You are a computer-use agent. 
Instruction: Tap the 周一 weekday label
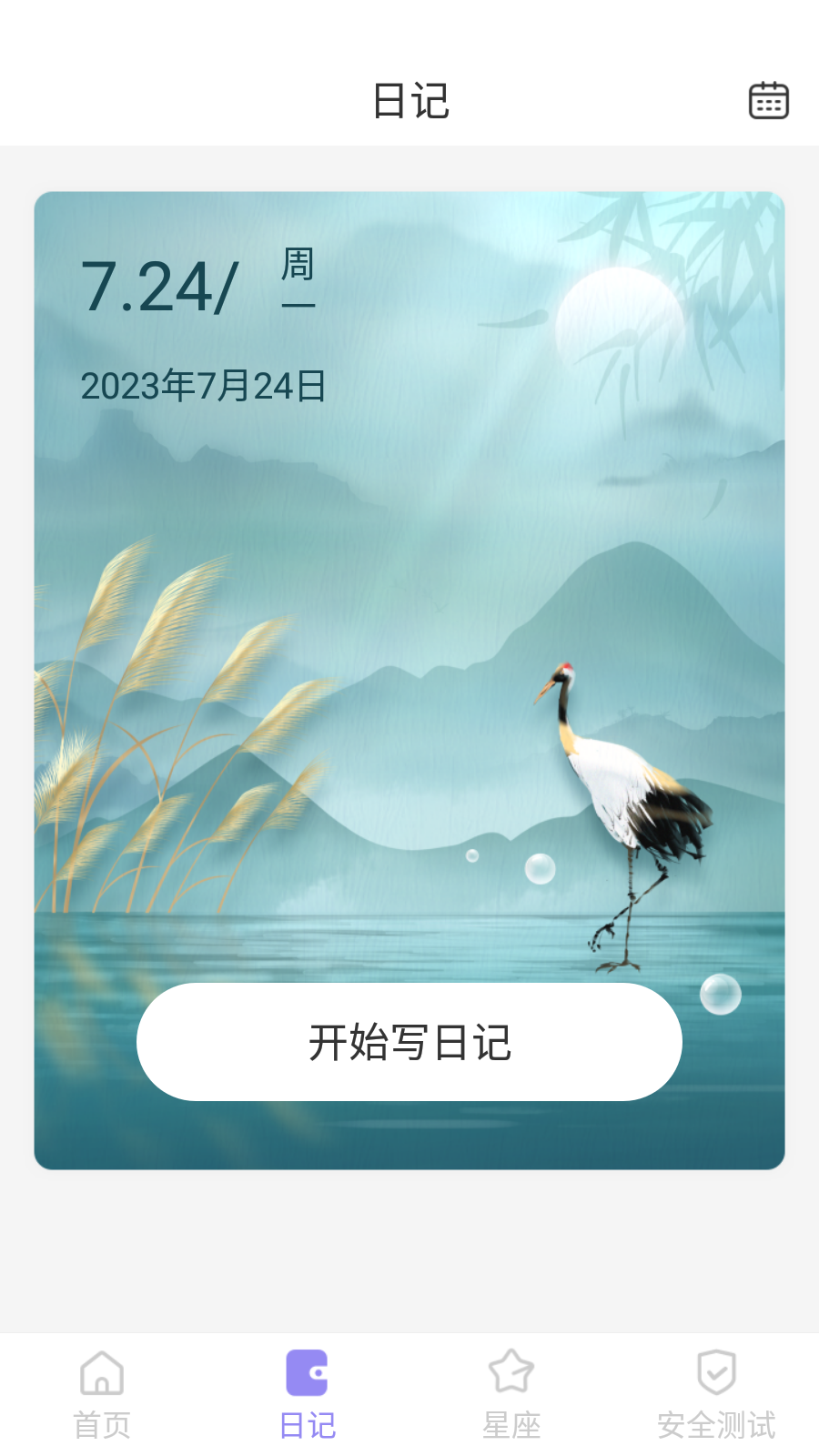tap(300, 282)
